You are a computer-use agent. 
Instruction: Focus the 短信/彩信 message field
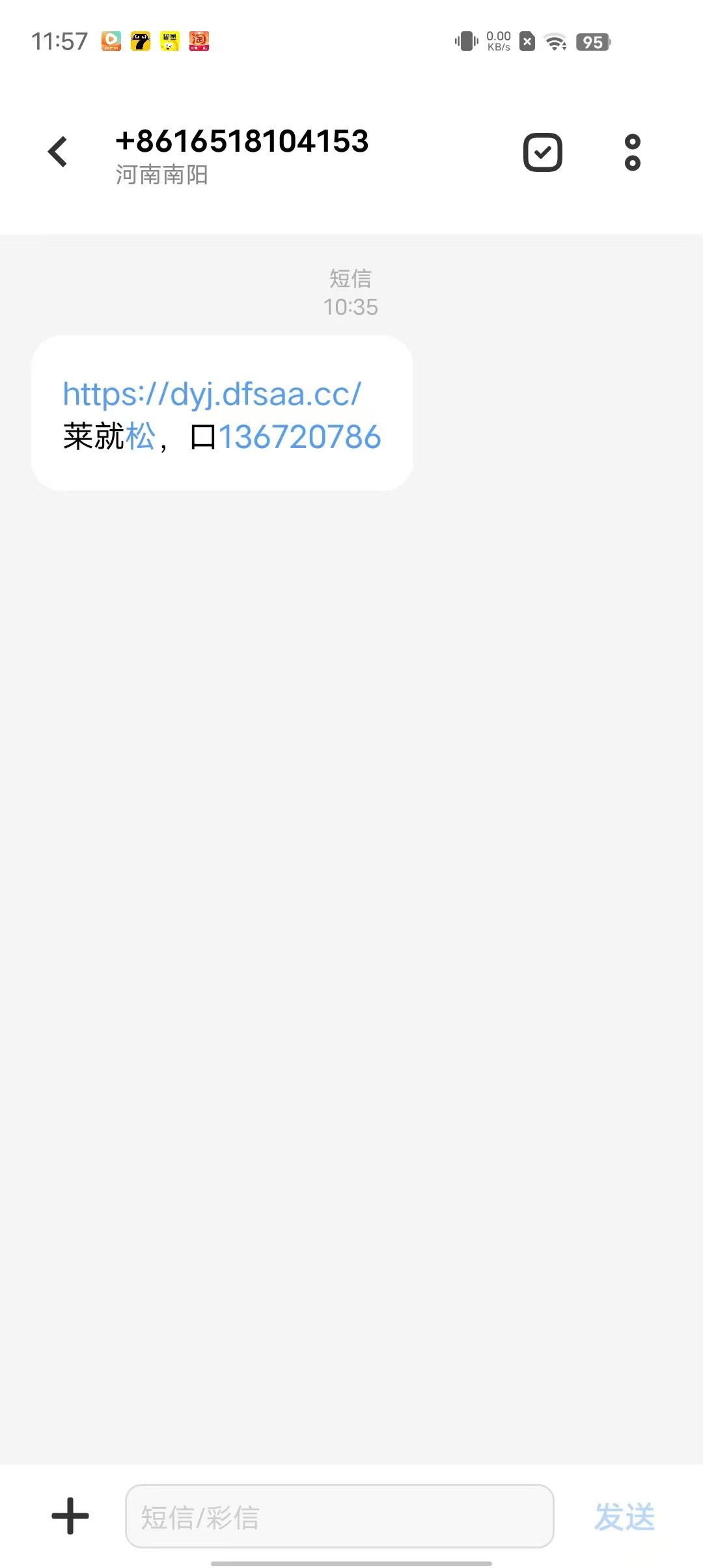click(x=339, y=1517)
